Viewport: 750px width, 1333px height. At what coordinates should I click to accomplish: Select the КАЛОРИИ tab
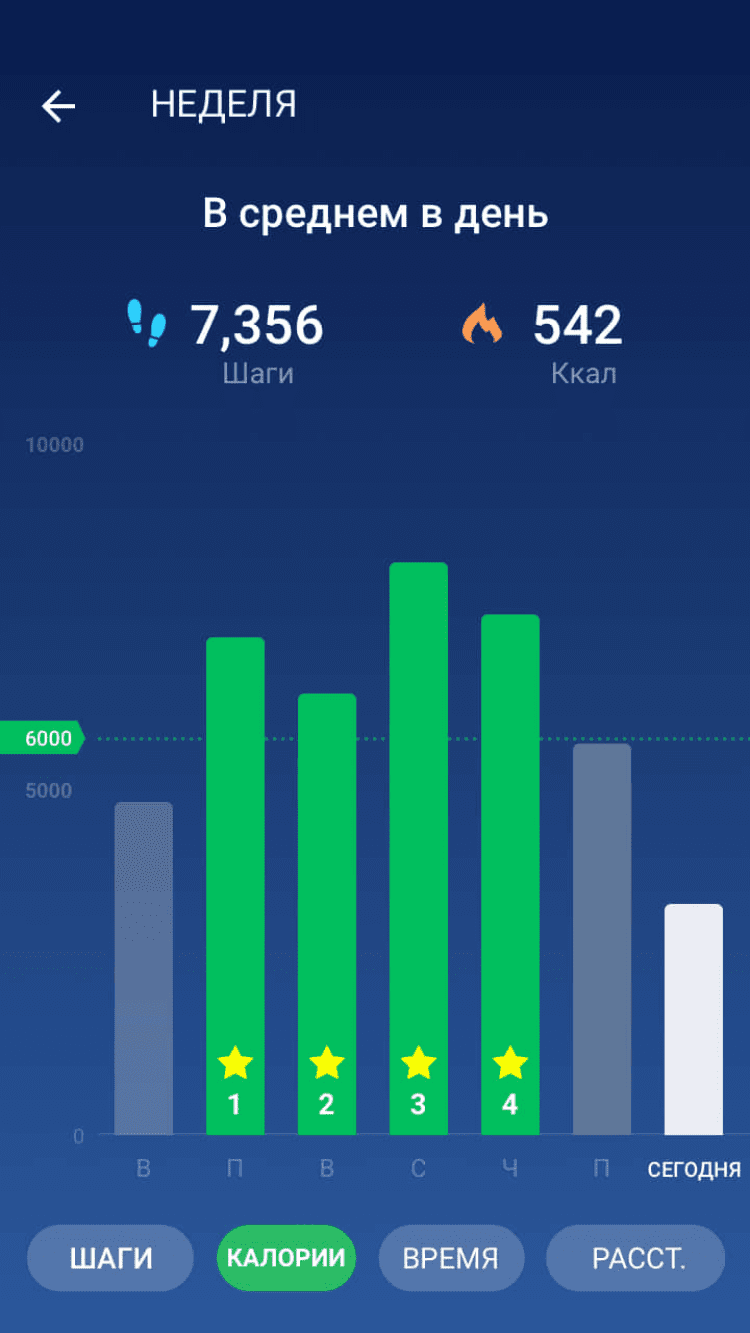point(286,1258)
